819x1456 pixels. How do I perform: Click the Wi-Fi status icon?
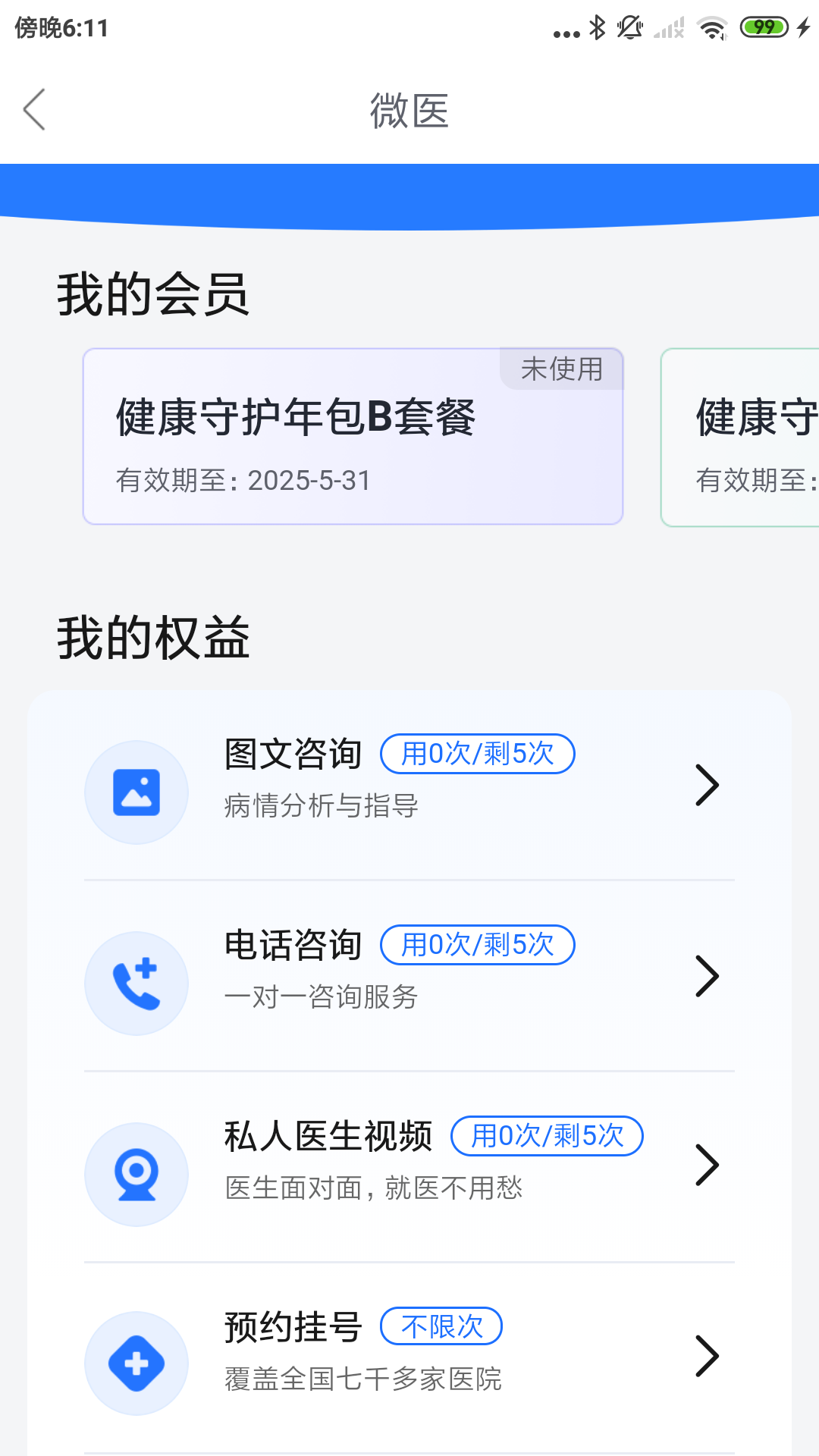[x=711, y=27]
